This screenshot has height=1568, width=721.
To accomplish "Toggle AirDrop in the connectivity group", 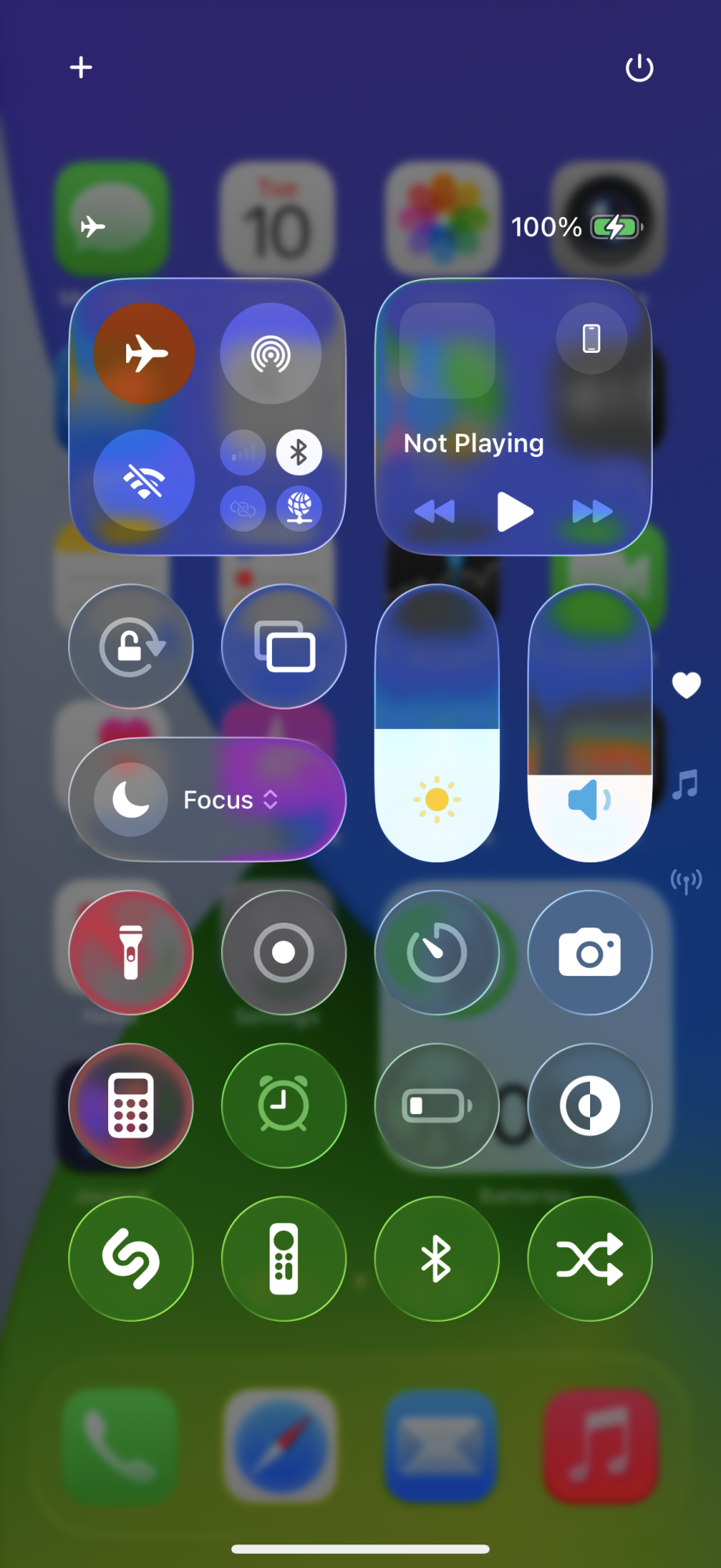I will pyautogui.click(x=271, y=354).
